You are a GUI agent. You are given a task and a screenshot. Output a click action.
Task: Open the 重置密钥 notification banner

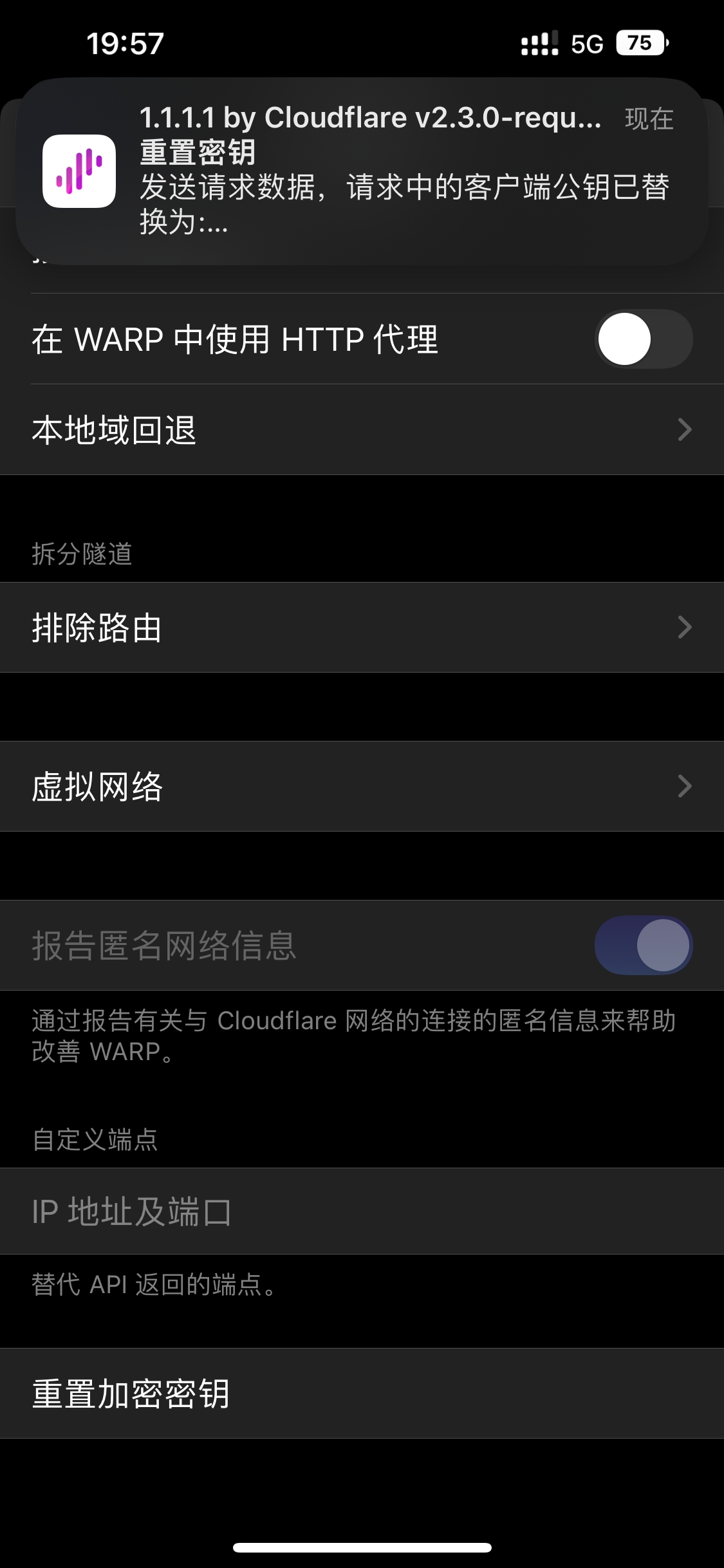(x=362, y=171)
